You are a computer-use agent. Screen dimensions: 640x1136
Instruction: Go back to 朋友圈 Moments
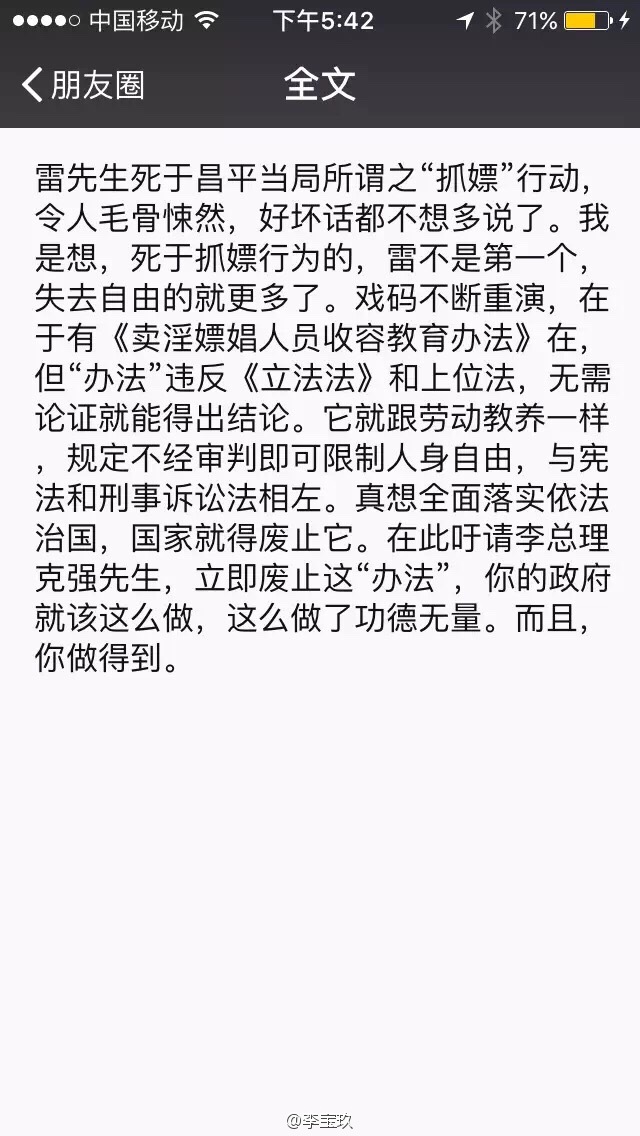(82, 85)
